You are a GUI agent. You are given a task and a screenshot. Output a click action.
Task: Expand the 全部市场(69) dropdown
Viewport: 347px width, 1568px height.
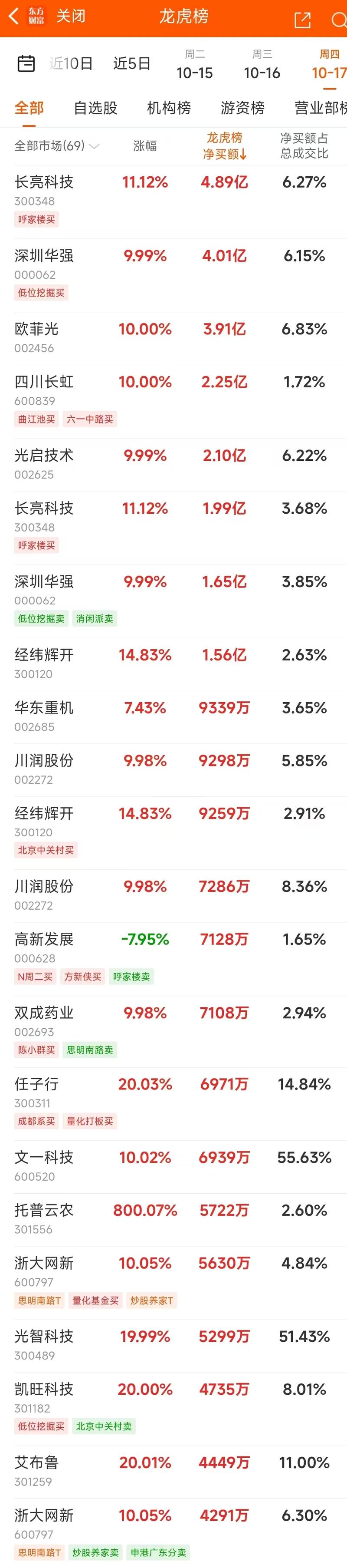pos(56,146)
